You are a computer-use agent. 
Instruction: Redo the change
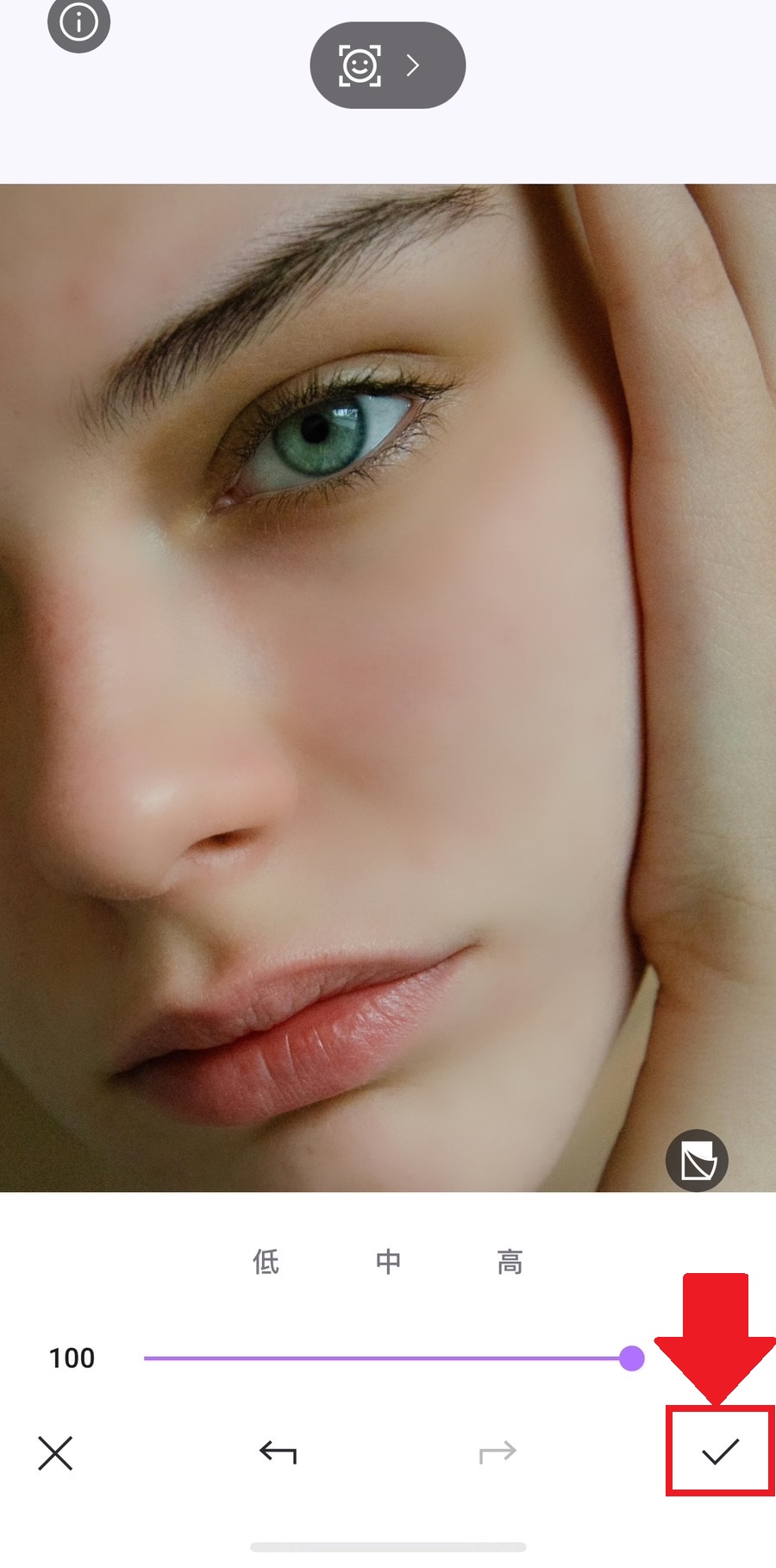[x=498, y=1453]
